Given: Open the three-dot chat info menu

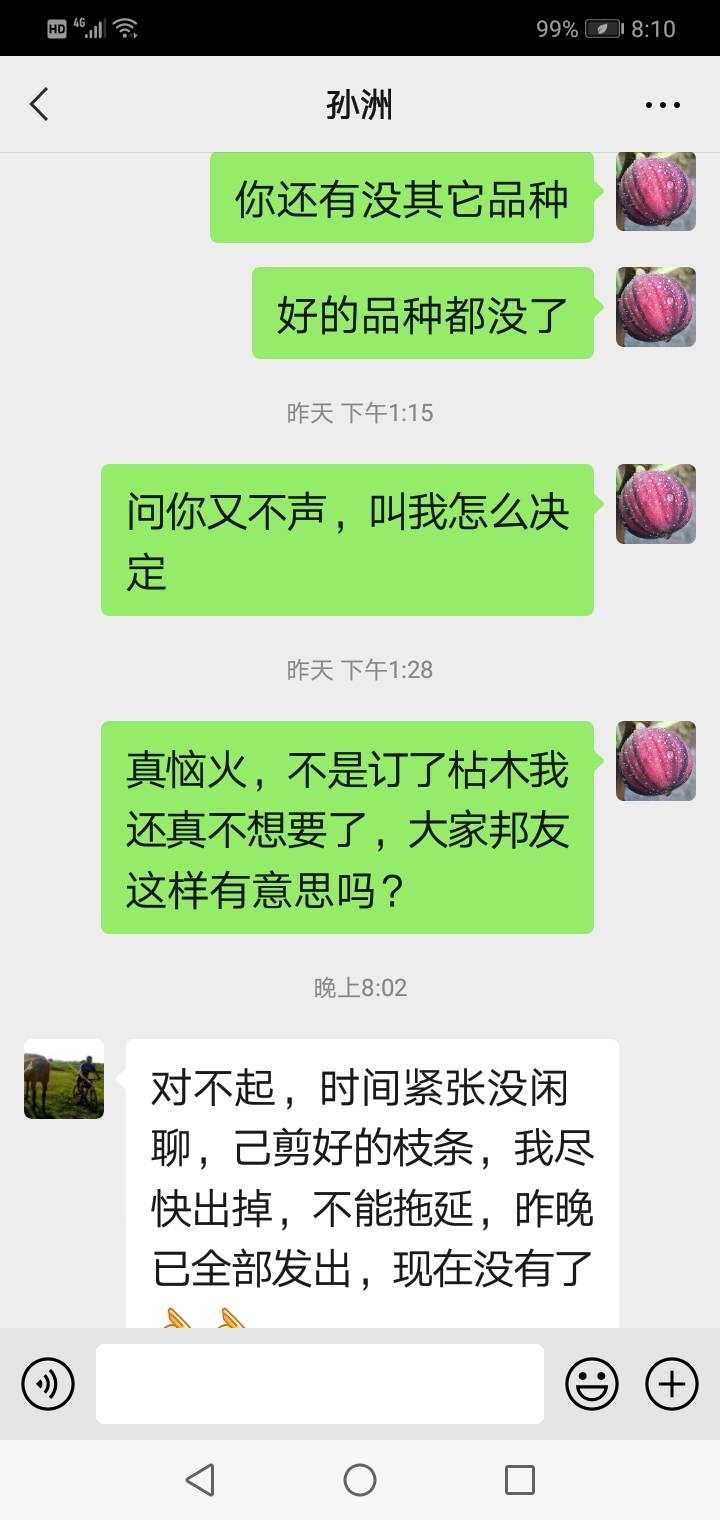Looking at the screenshot, I should [663, 104].
